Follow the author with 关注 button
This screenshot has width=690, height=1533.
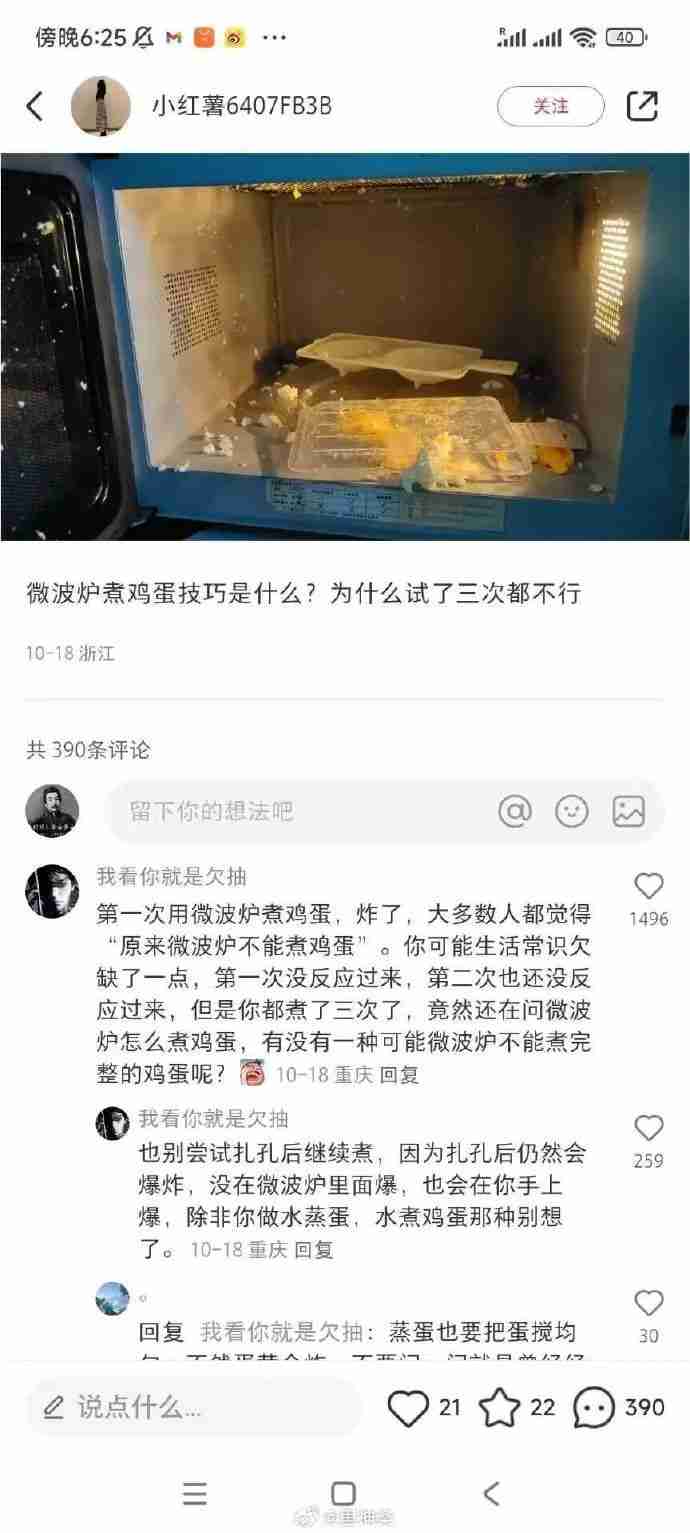(551, 106)
